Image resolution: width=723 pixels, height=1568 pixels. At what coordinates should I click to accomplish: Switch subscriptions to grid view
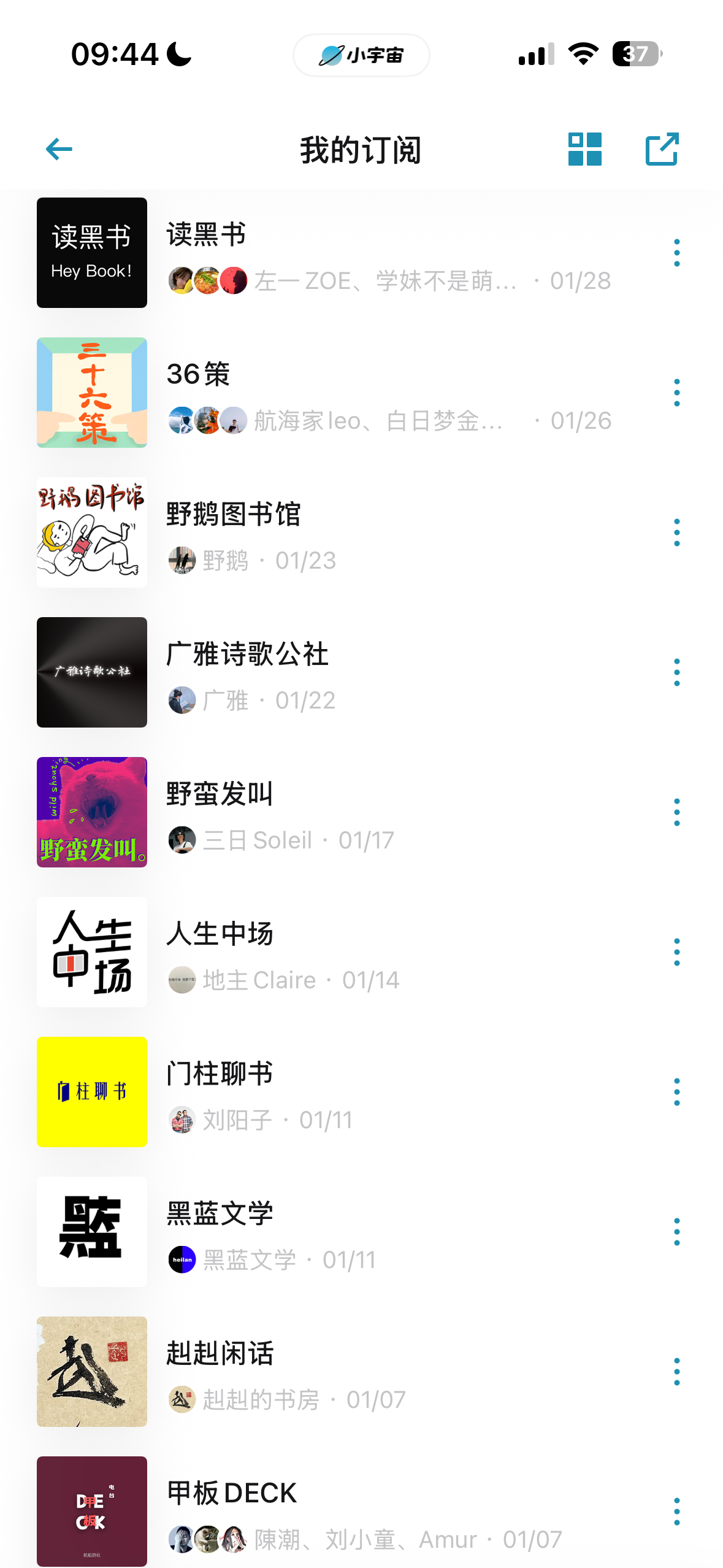[x=584, y=149]
